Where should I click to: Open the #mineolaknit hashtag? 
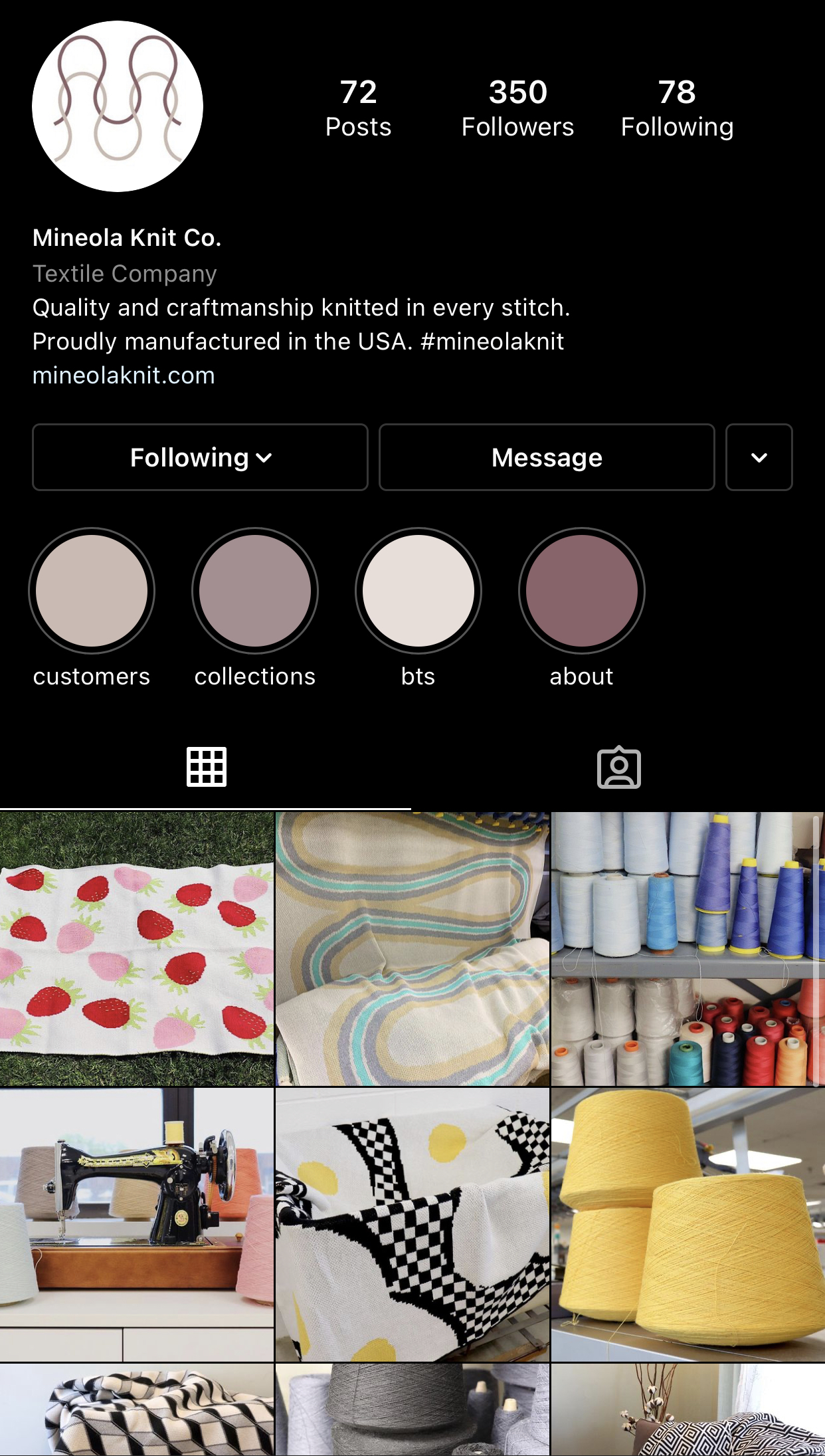tap(492, 342)
